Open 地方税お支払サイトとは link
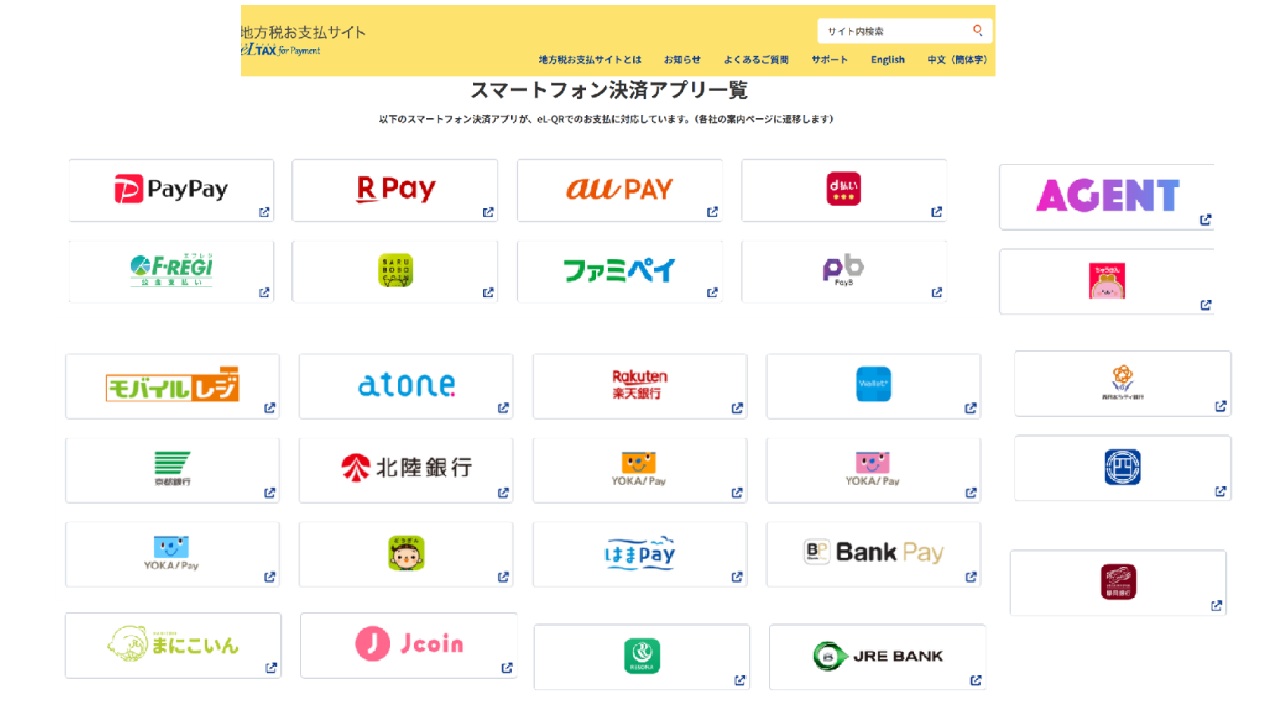The width and height of the screenshot is (1280, 720). (x=590, y=60)
